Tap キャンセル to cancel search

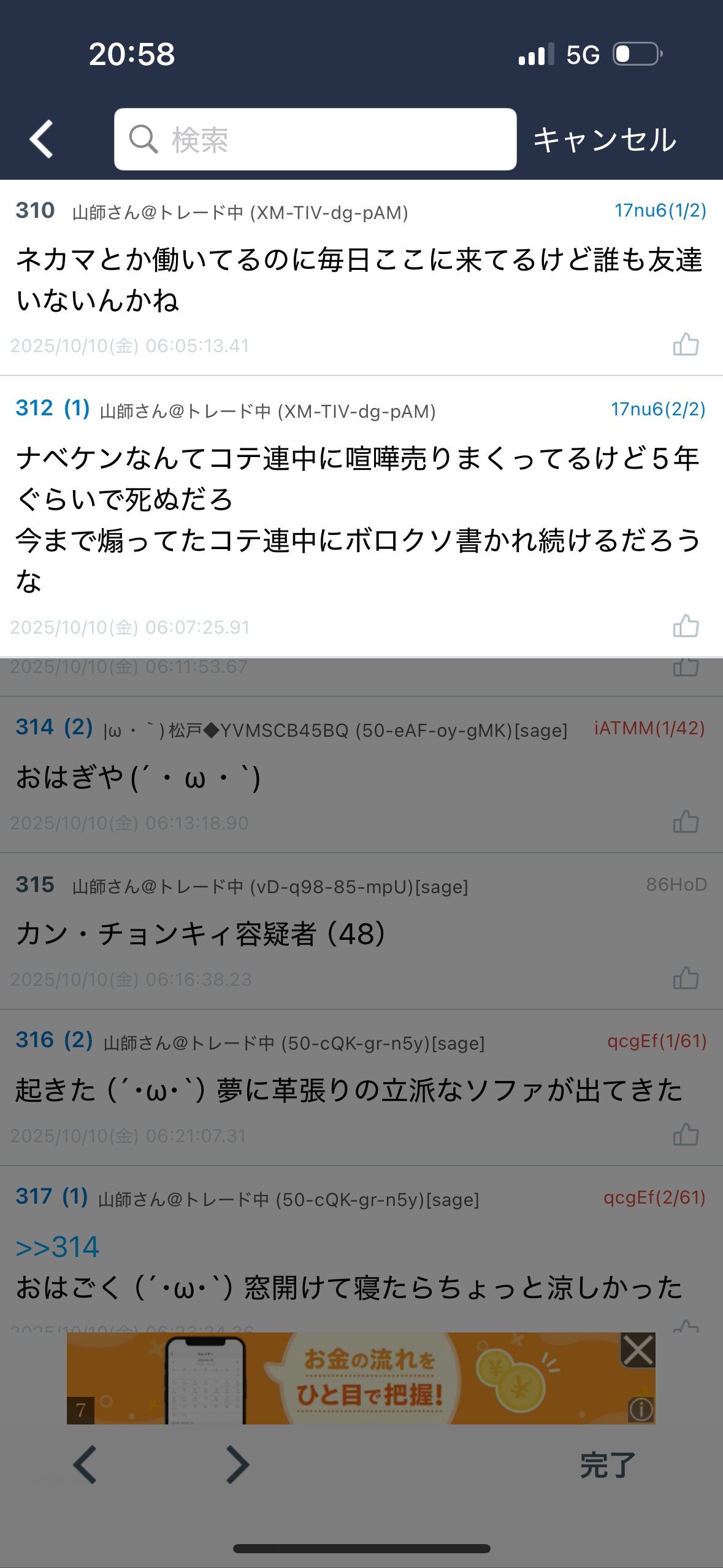[x=605, y=140]
